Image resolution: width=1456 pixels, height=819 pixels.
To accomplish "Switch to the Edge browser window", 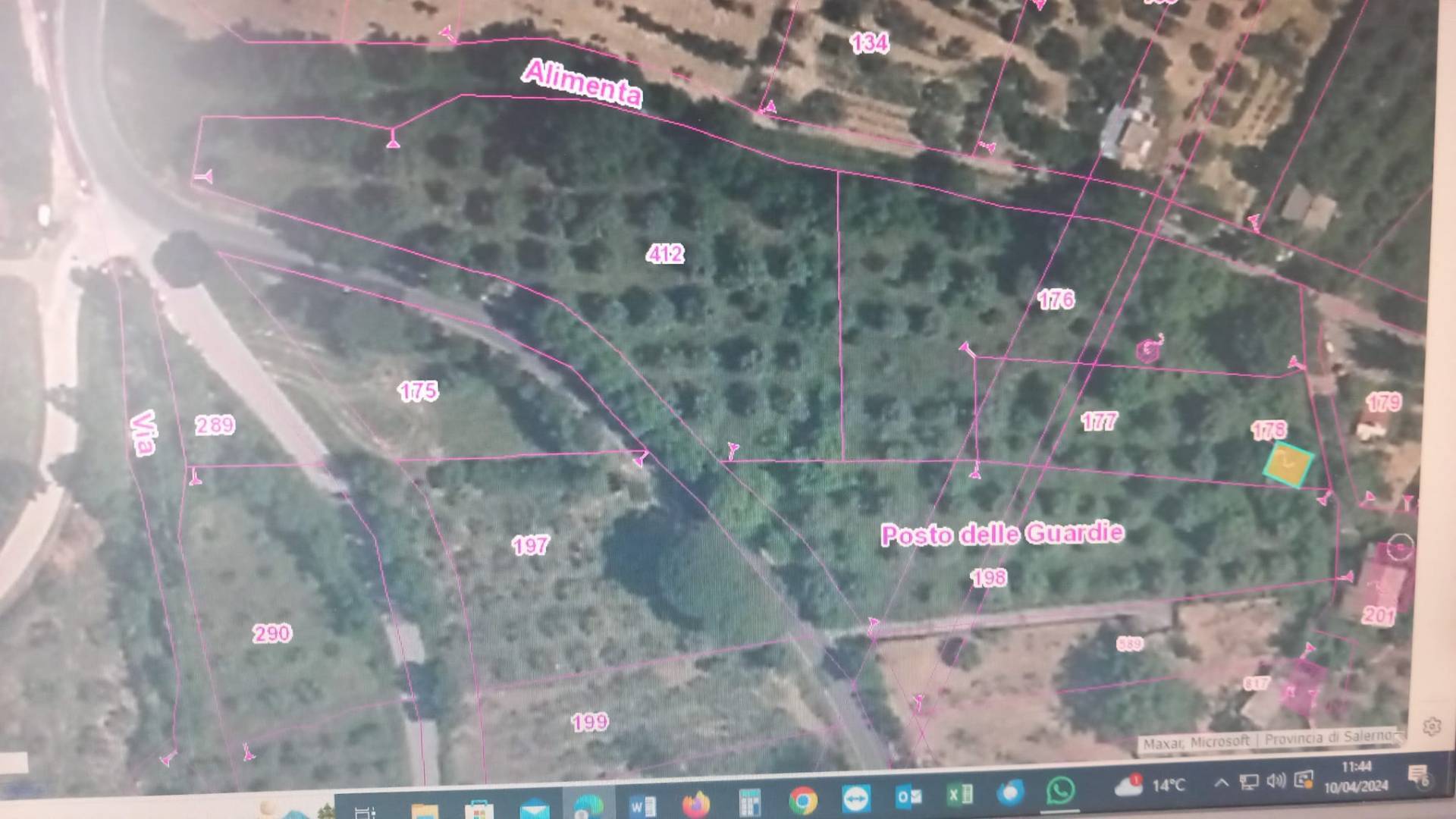I will pos(588,807).
